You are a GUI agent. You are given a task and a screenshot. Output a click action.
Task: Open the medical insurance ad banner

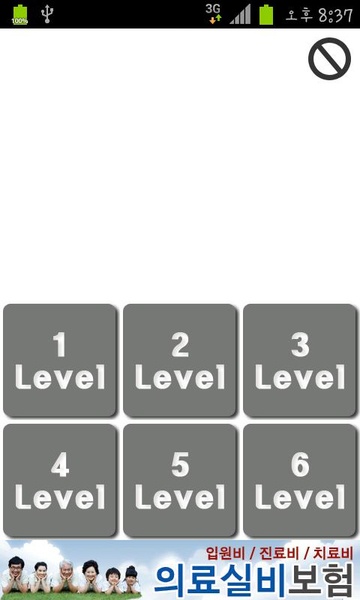pos(180,570)
